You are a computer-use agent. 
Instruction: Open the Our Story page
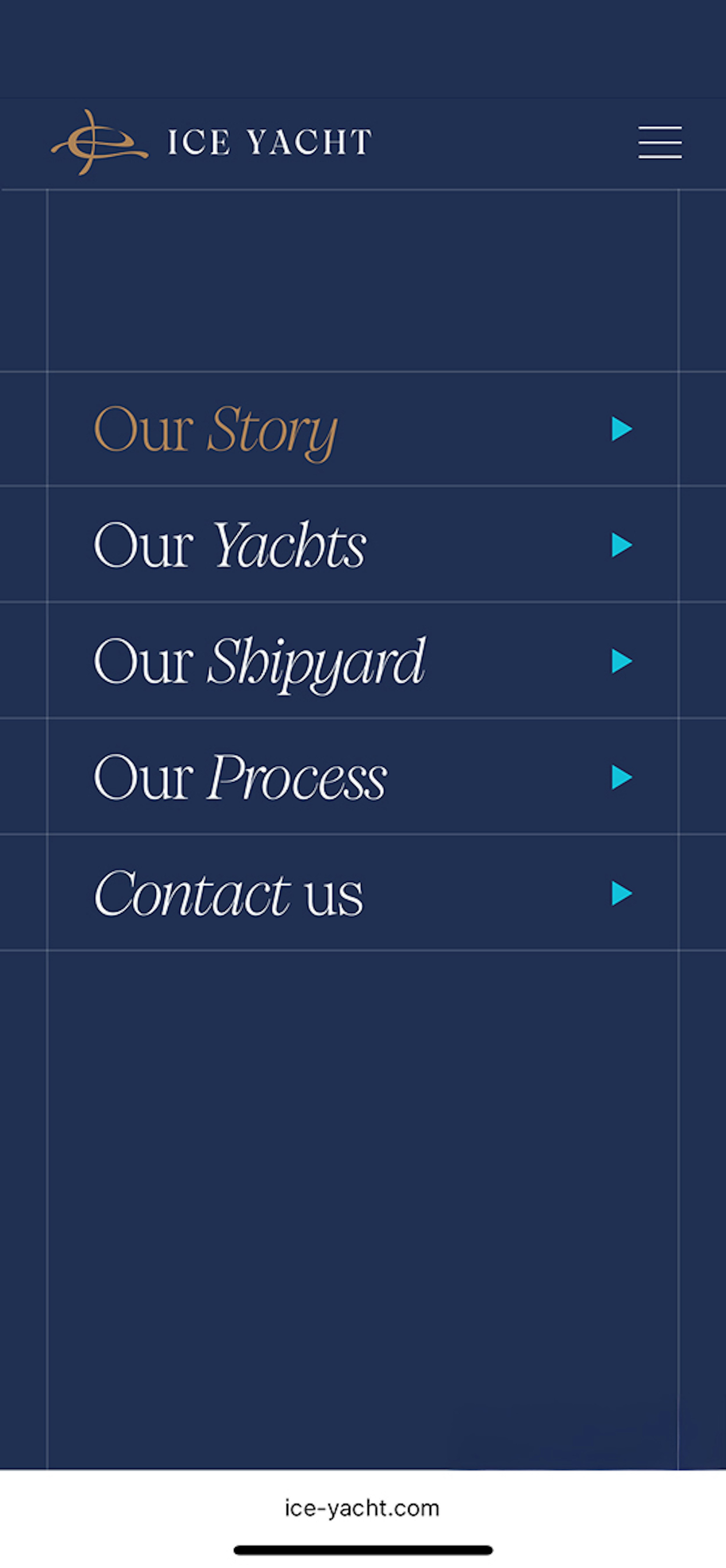[215, 430]
